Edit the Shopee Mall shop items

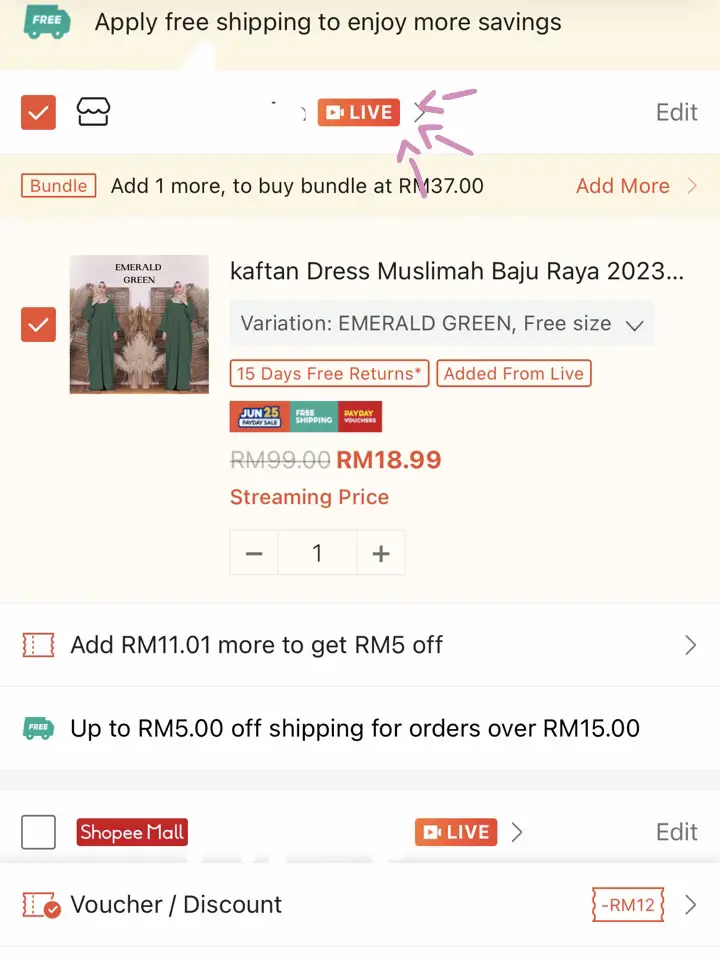click(x=676, y=832)
